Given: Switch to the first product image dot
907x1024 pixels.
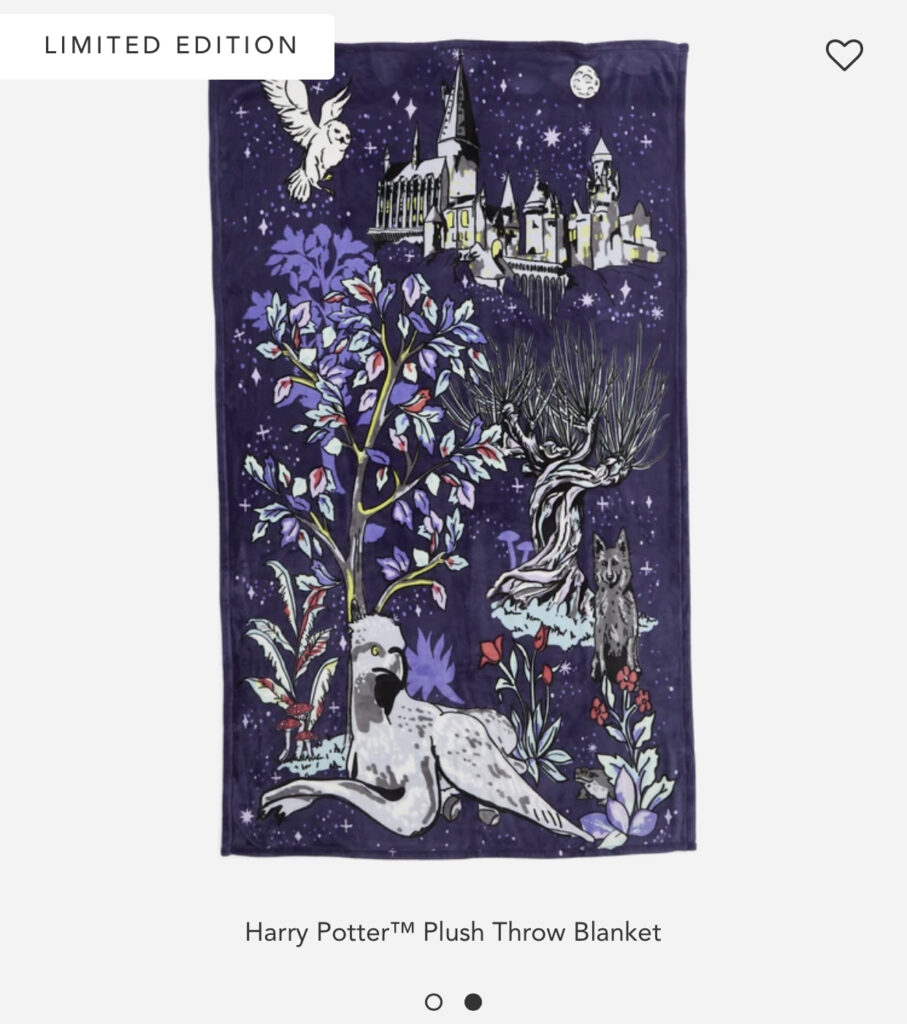Looking at the screenshot, I should [x=433, y=1001].
